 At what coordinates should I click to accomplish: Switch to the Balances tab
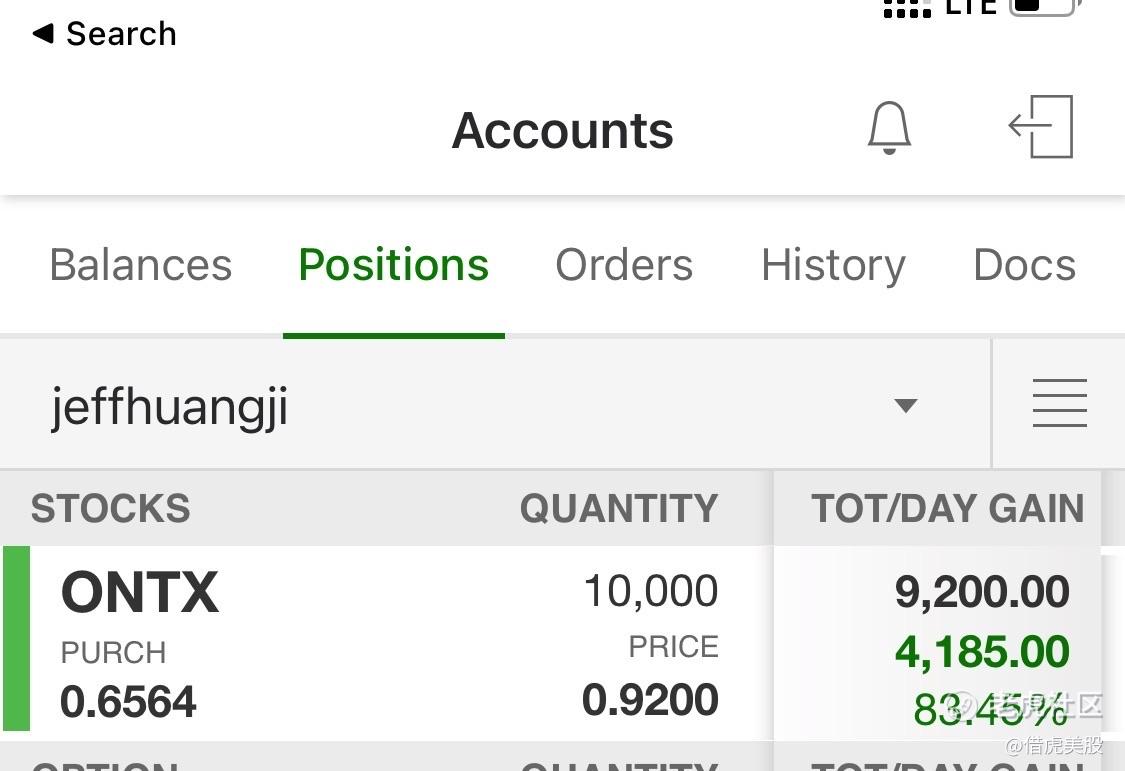[141, 265]
